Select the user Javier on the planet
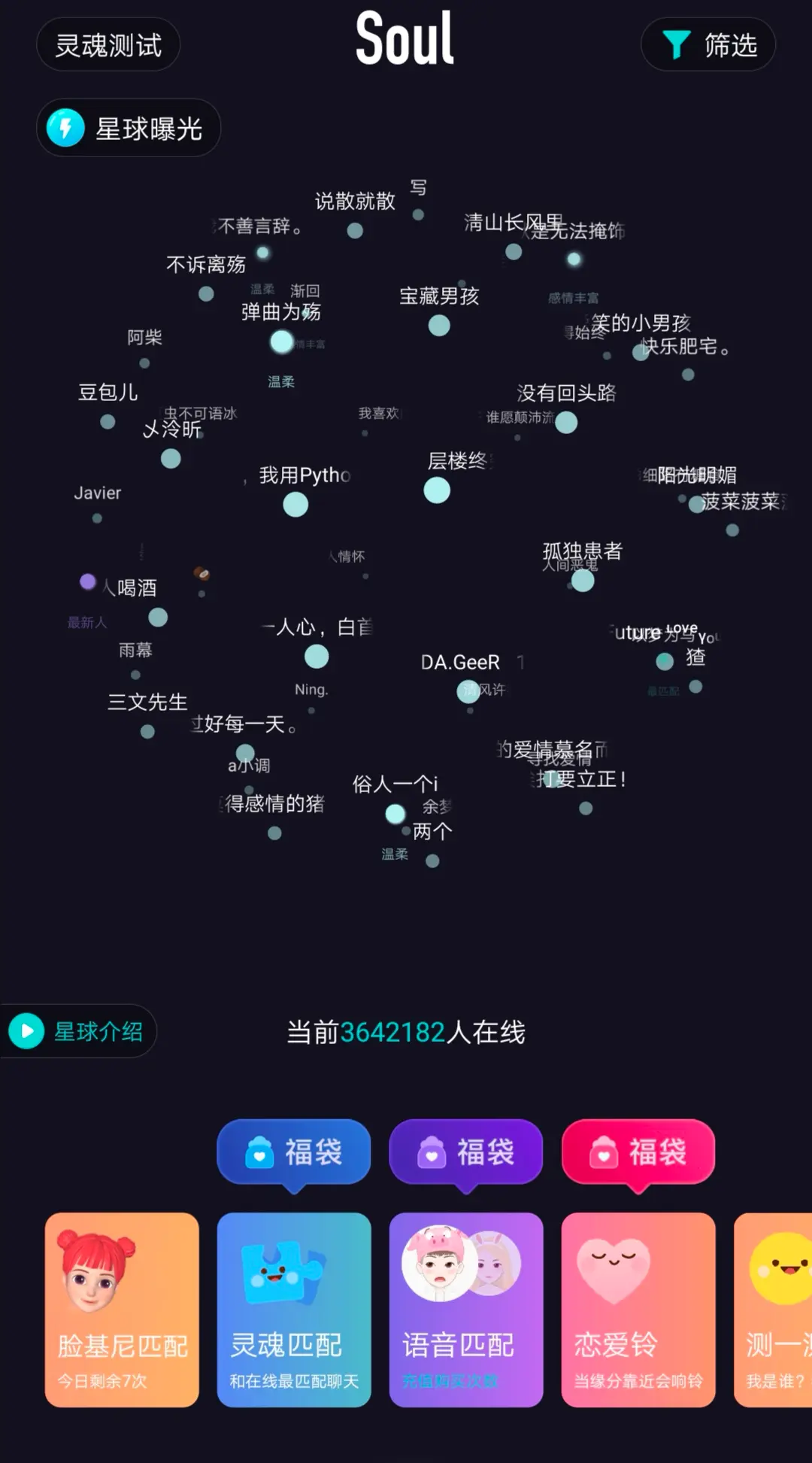Viewport: 812px width, 1463px height. [x=97, y=518]
